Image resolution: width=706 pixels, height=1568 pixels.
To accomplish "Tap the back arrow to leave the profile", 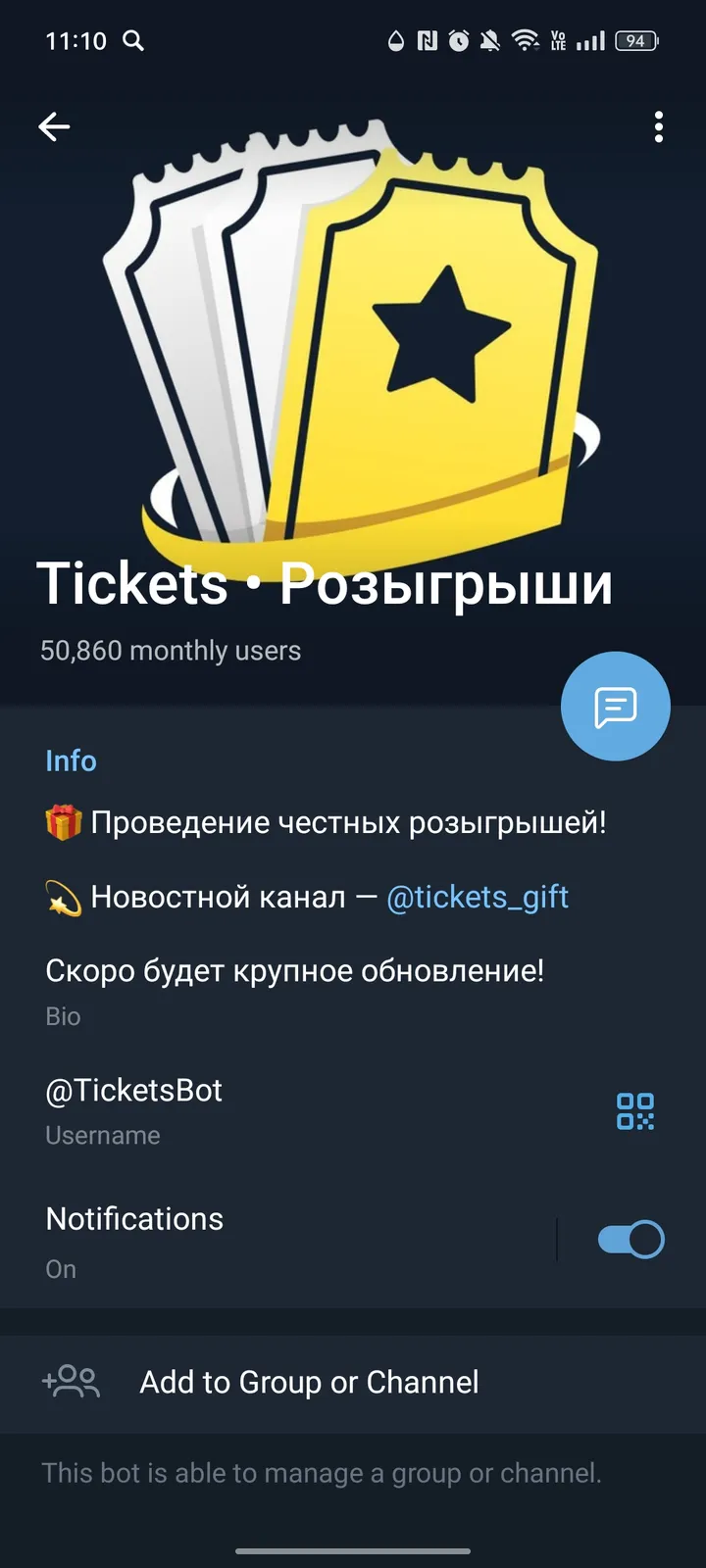I will 55,126.
